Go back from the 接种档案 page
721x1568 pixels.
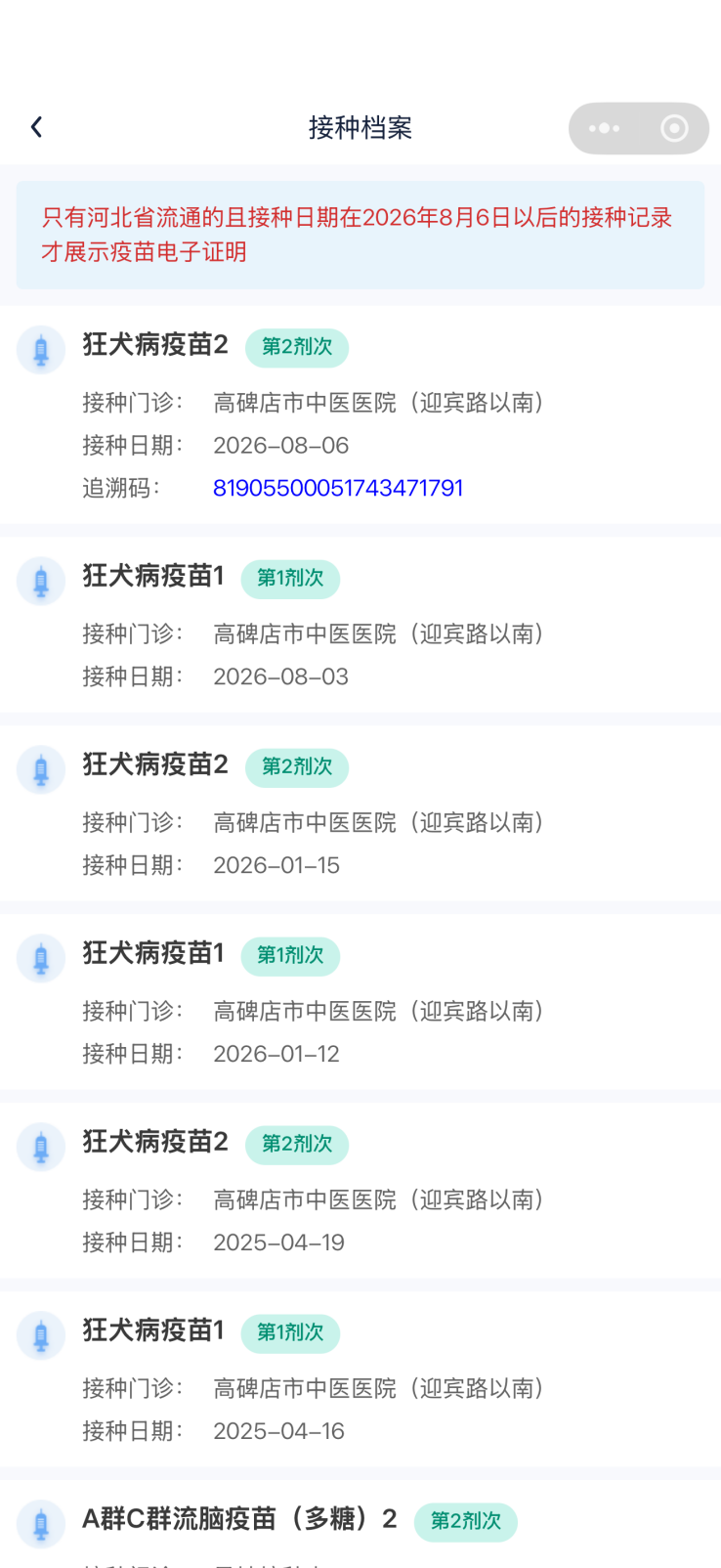pyautogui.click(x=36, y=127)
